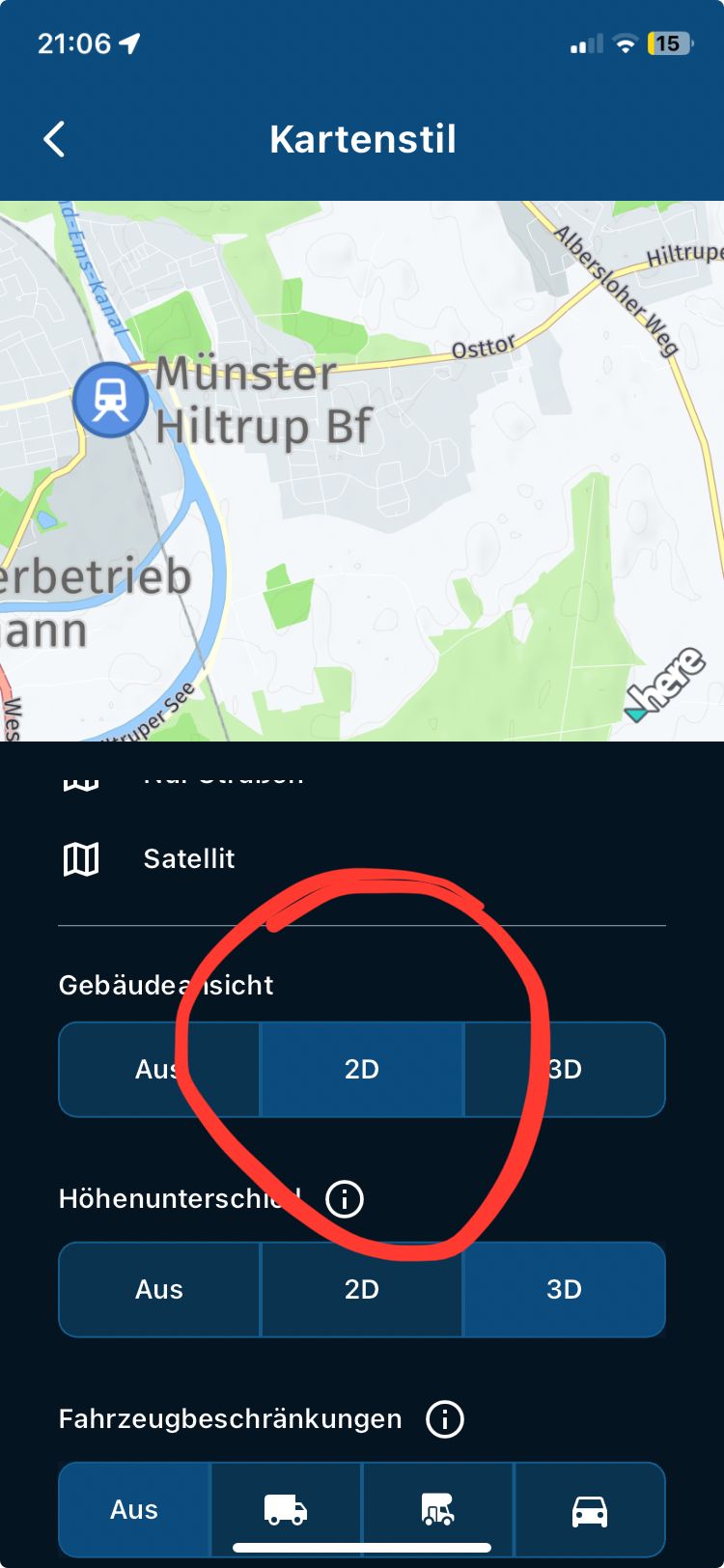Select the Satellit map style
Viewport: 724px width, 1568px height.
point(188,858)
